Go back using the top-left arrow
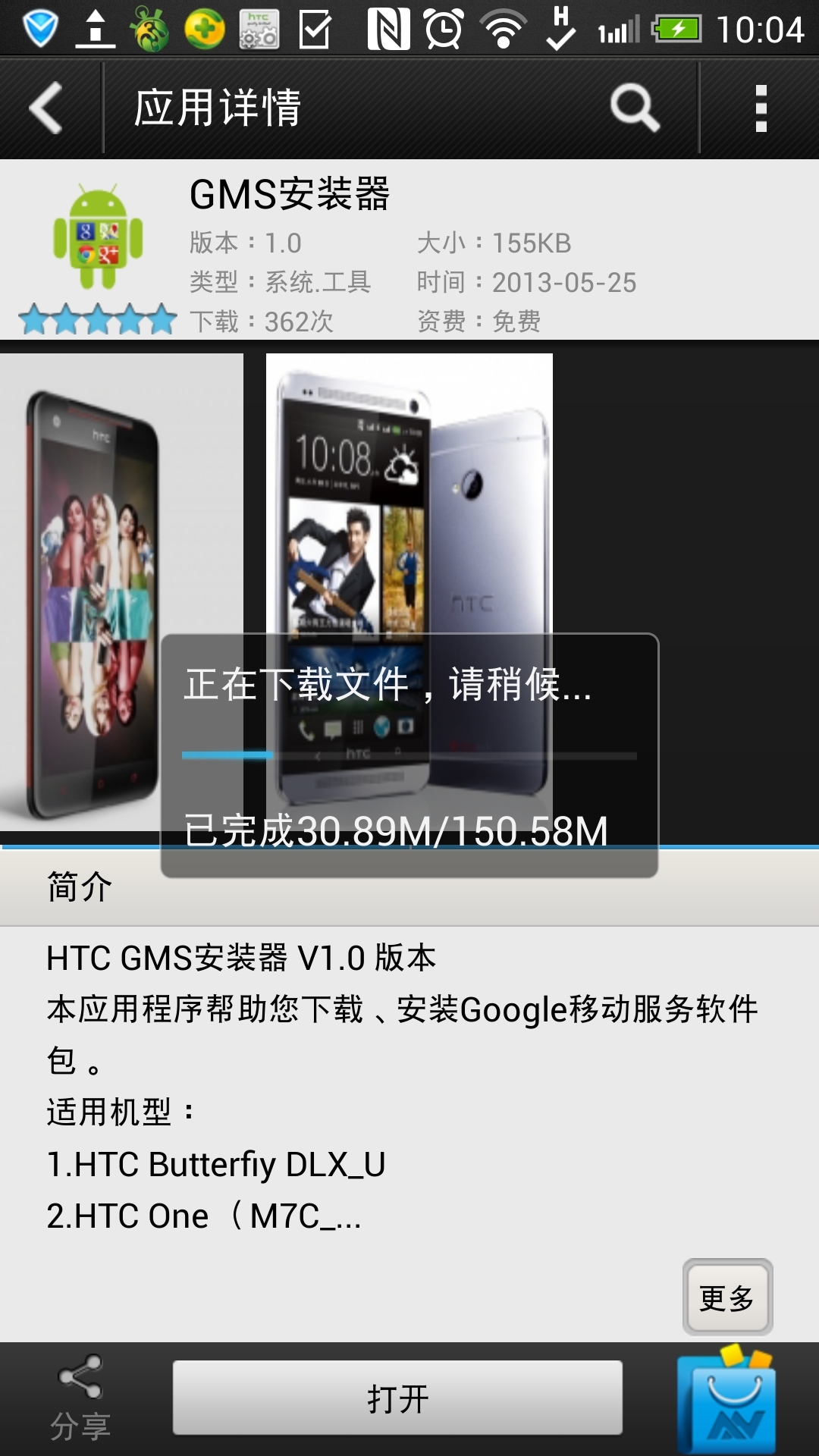Screen dimensions: 819x1456 tap(47, 108)
